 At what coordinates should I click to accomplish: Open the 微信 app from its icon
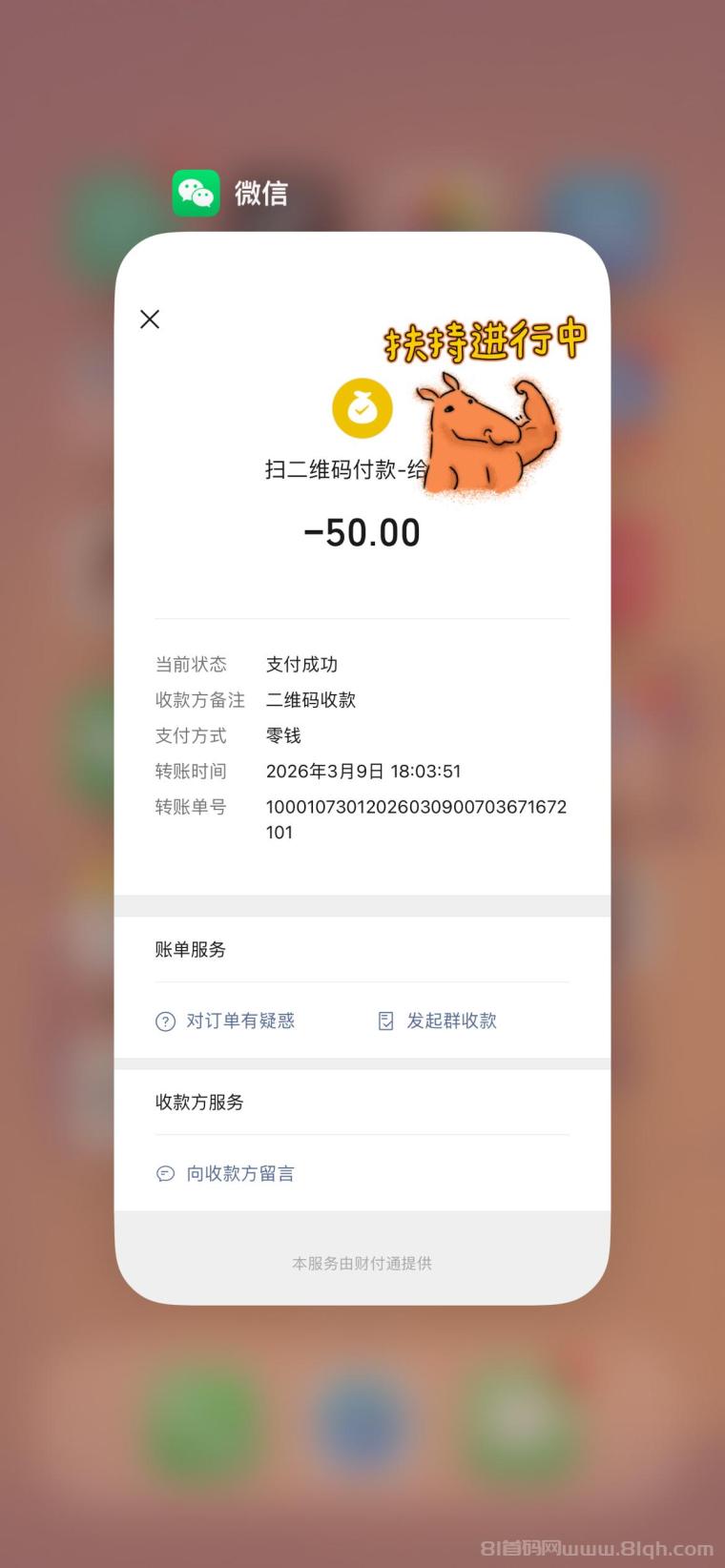coord(197,194)
